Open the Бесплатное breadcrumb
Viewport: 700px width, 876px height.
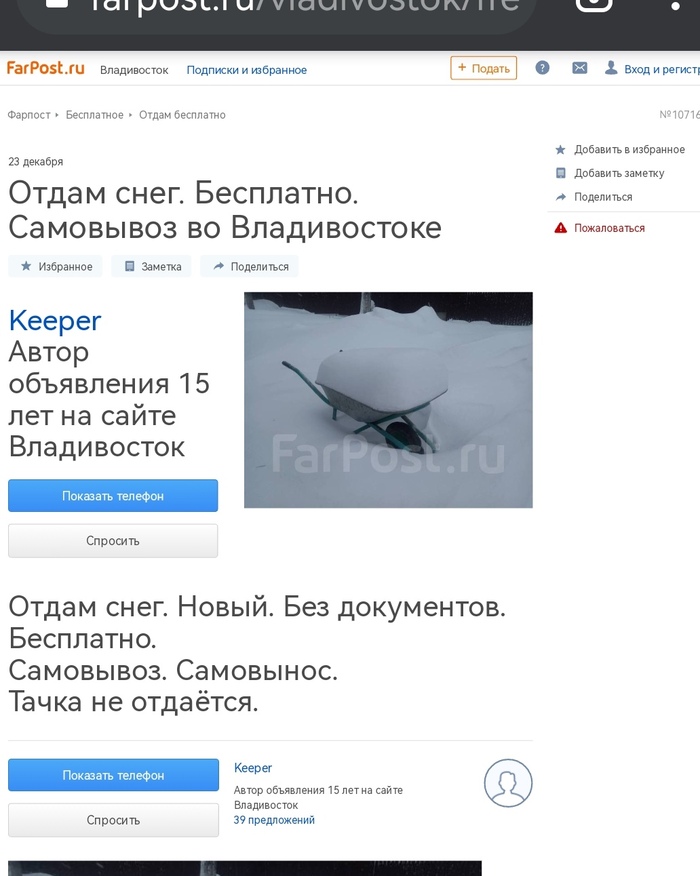[x=95, y=115]
